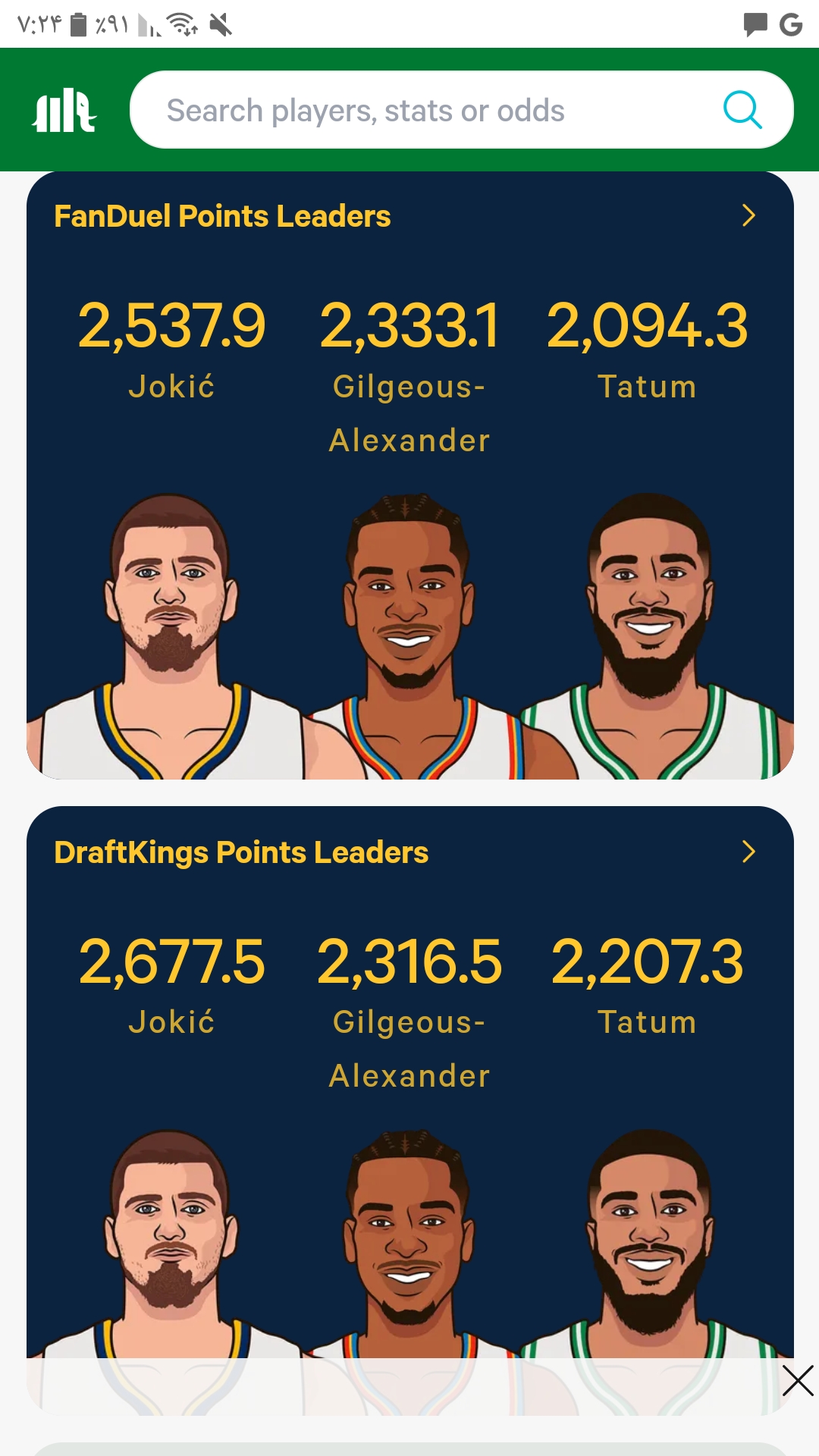Tap the search players, stats or odds field

click(461, 110)
